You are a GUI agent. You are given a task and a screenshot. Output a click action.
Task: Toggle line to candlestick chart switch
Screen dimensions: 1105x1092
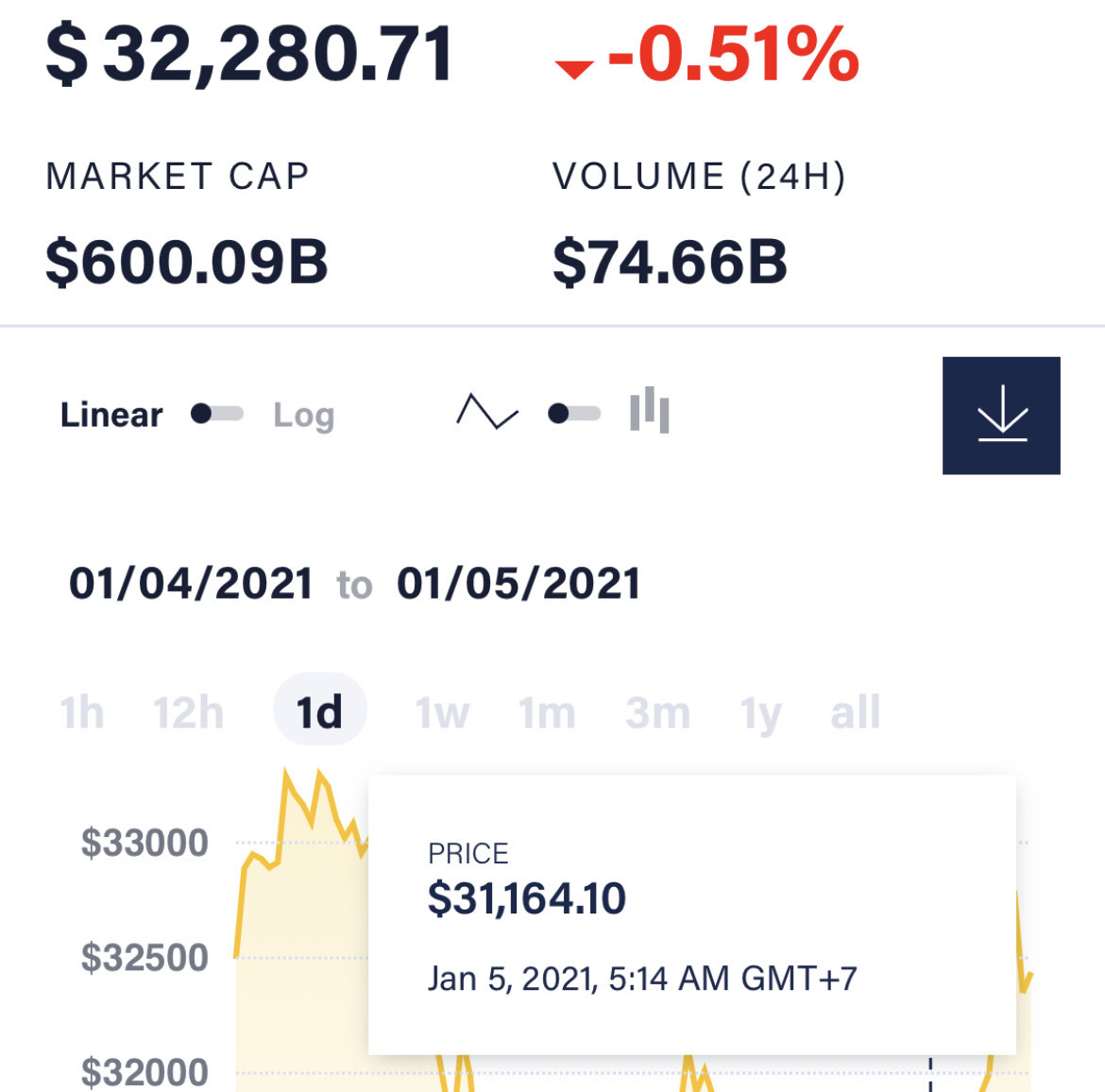click(x=573, y=414)
